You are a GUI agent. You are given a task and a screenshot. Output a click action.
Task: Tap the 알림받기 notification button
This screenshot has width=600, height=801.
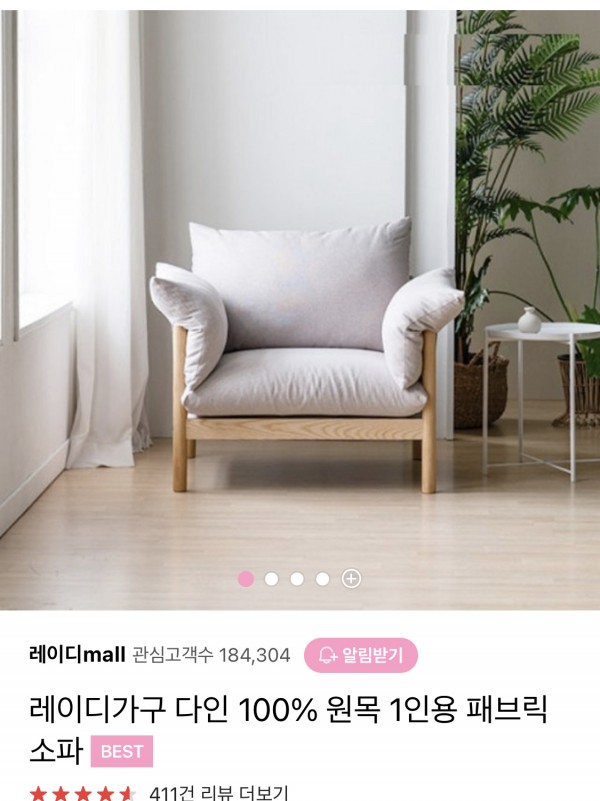coord(360,655)
